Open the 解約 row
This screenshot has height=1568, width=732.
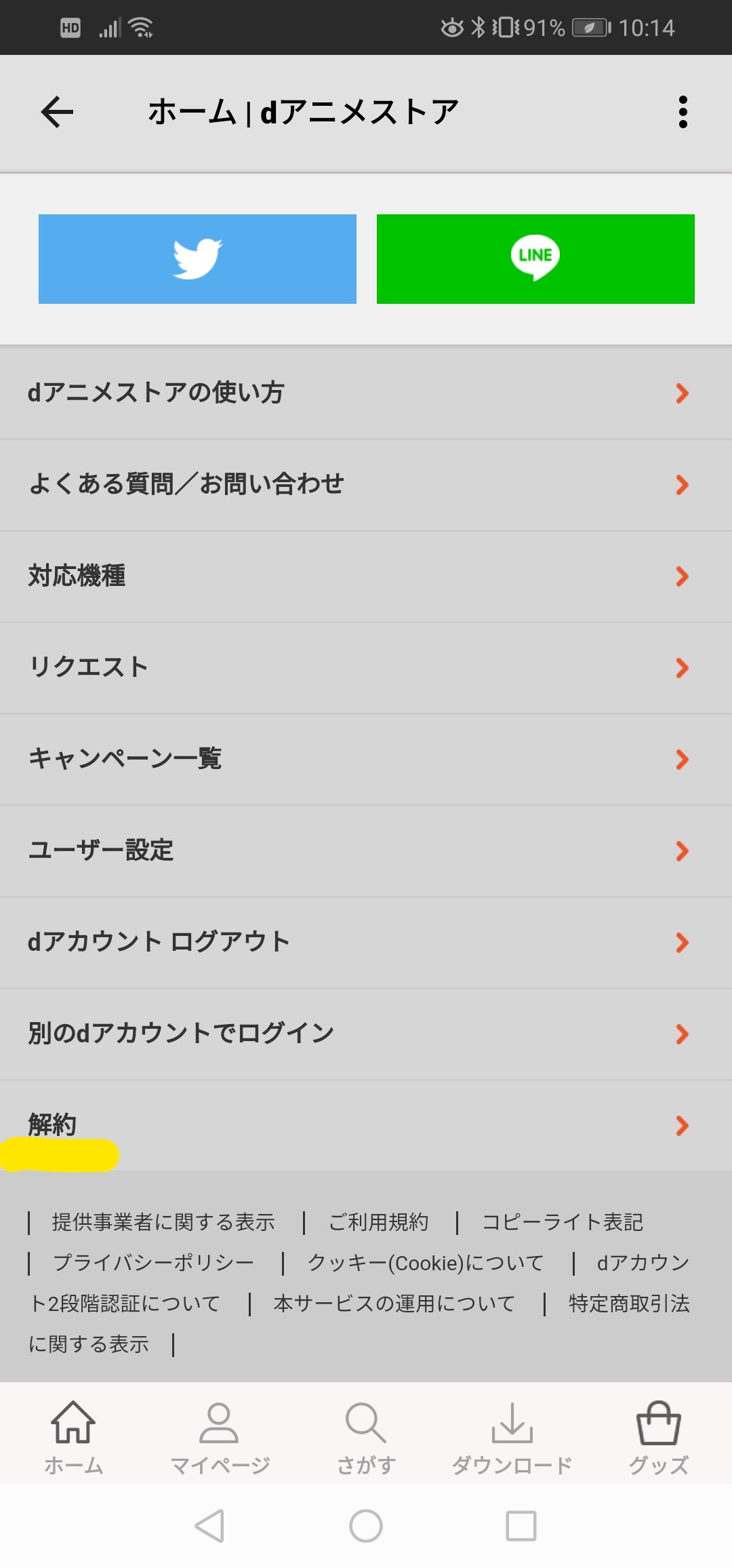[x=366, y=1125]
